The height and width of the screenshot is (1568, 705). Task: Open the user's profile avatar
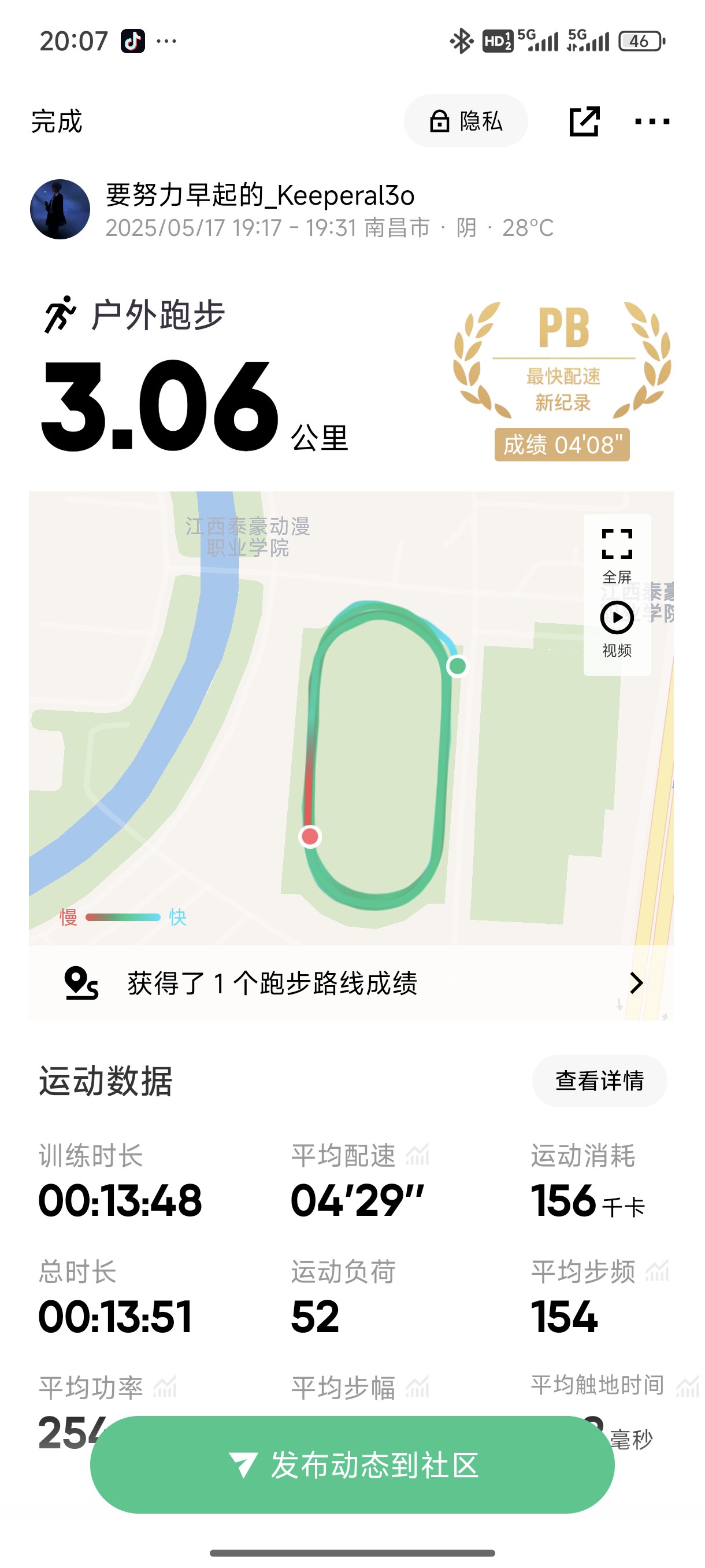coord(60,209)
